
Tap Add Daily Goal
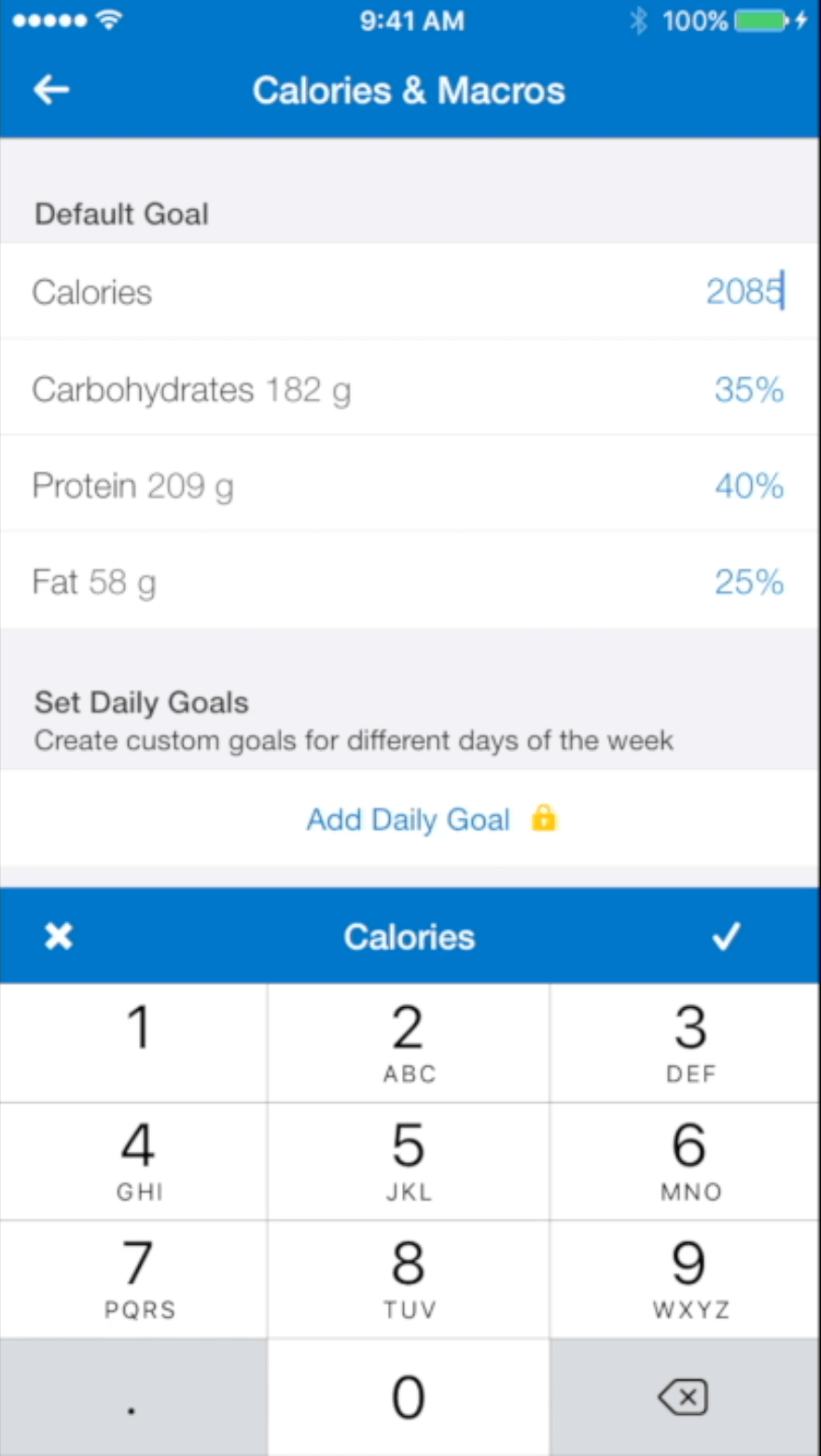(x=410, y=819)
